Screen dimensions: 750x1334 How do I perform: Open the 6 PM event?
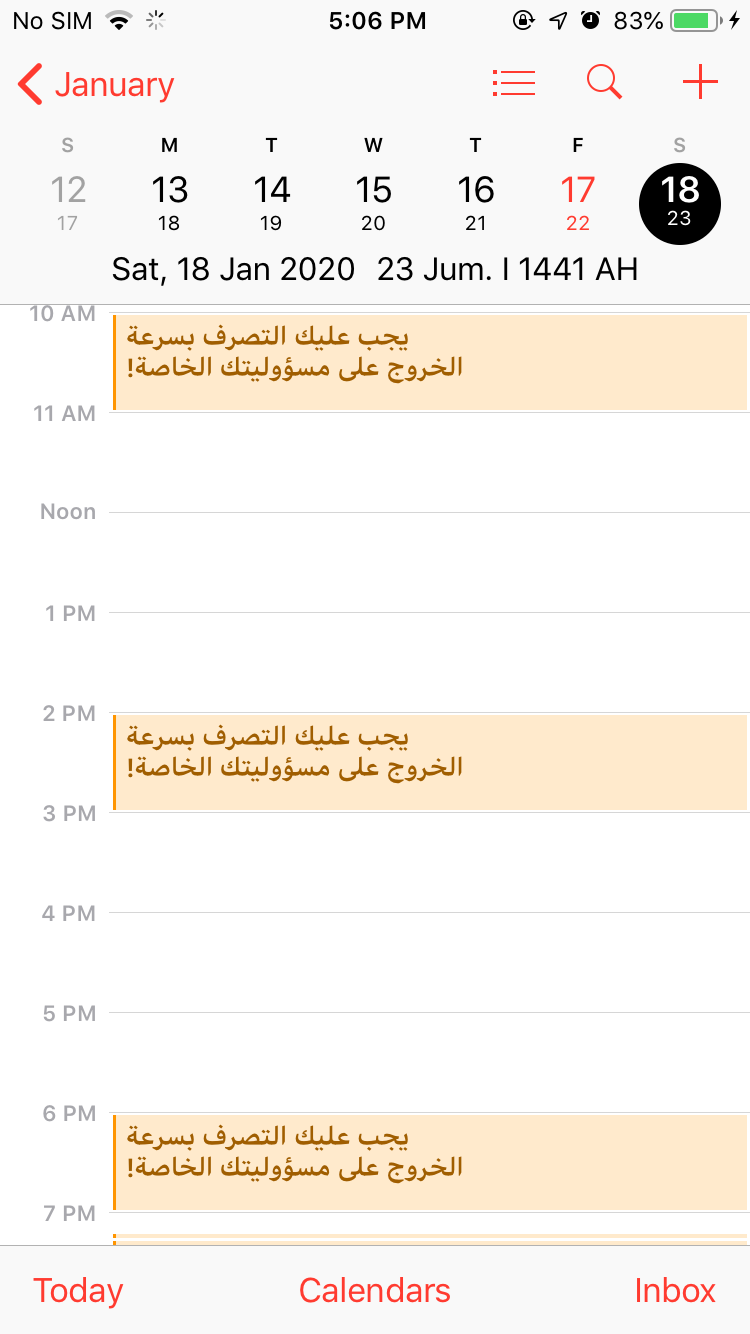coord(430,1162)
